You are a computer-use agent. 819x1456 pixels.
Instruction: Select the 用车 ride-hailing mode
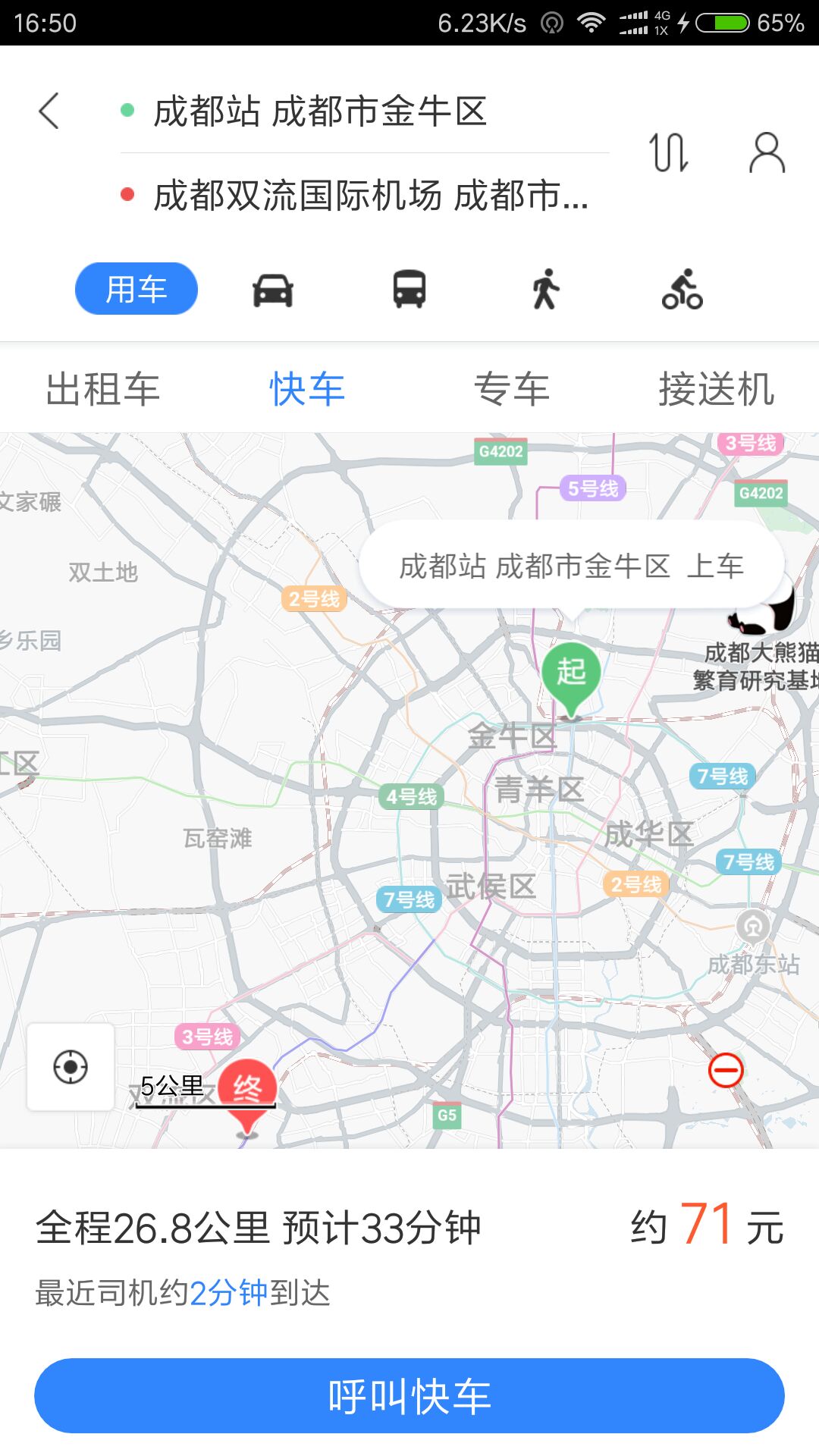pos(136,289)
